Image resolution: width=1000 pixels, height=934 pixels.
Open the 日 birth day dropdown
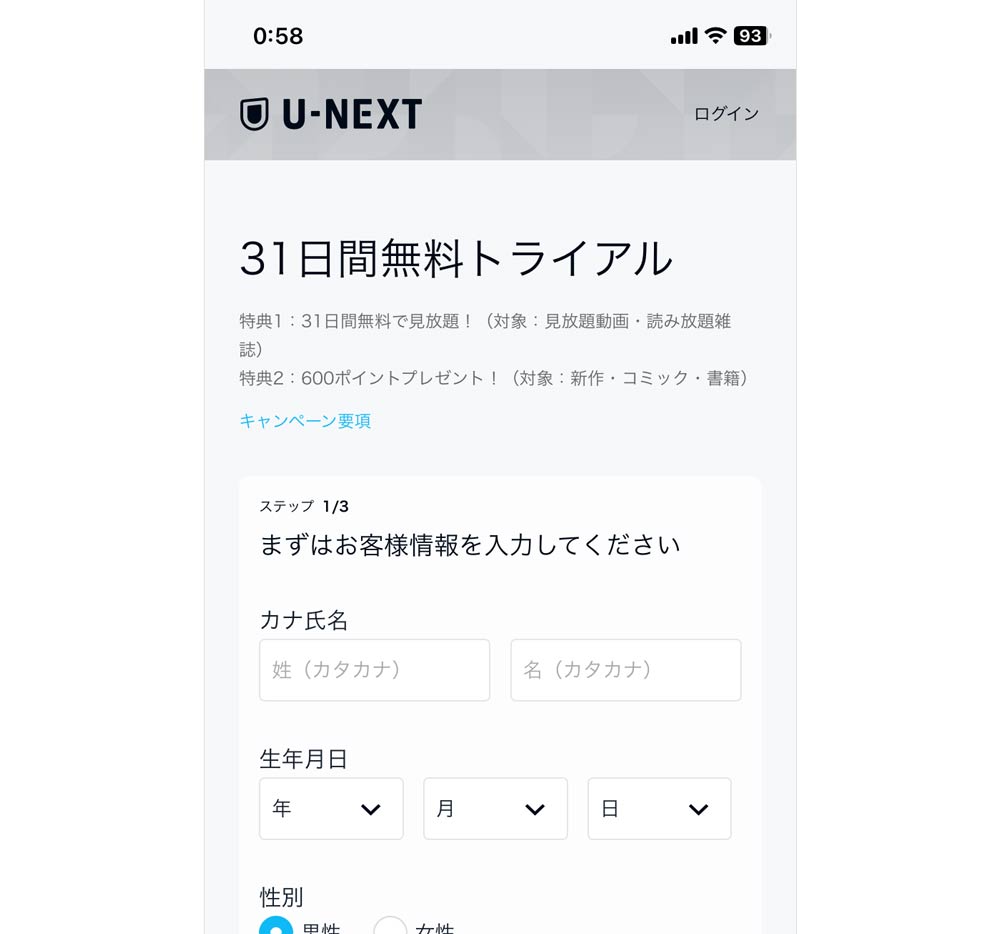[659, 809]
